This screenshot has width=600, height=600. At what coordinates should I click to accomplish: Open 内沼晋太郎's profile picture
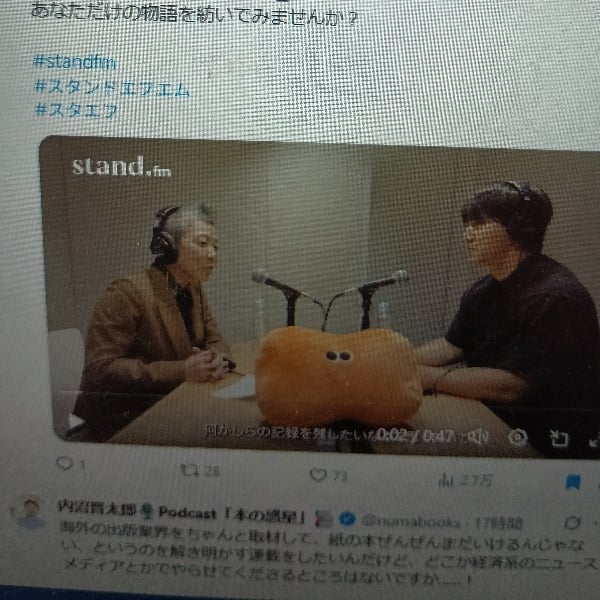tap(32, 510)
